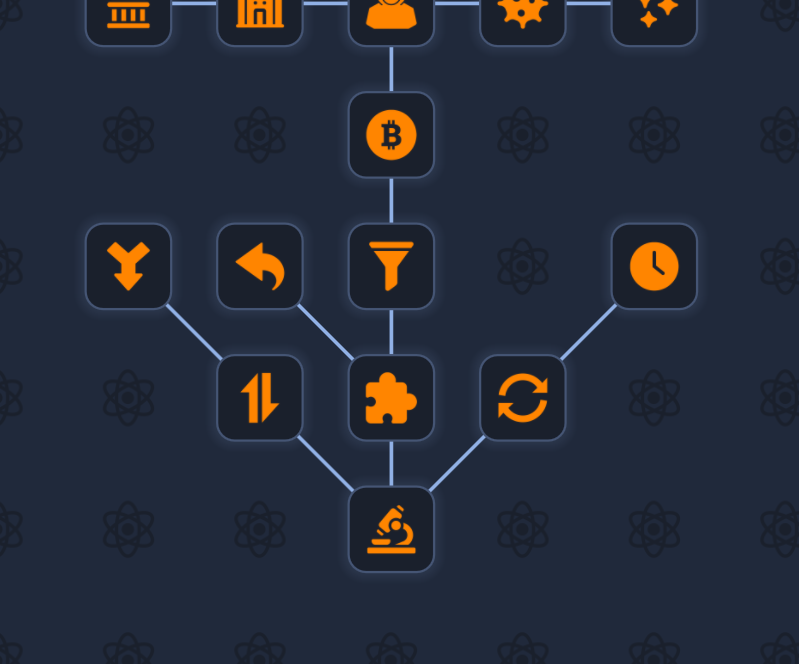Select the Bitcoin node in the tree

[391, 135]
